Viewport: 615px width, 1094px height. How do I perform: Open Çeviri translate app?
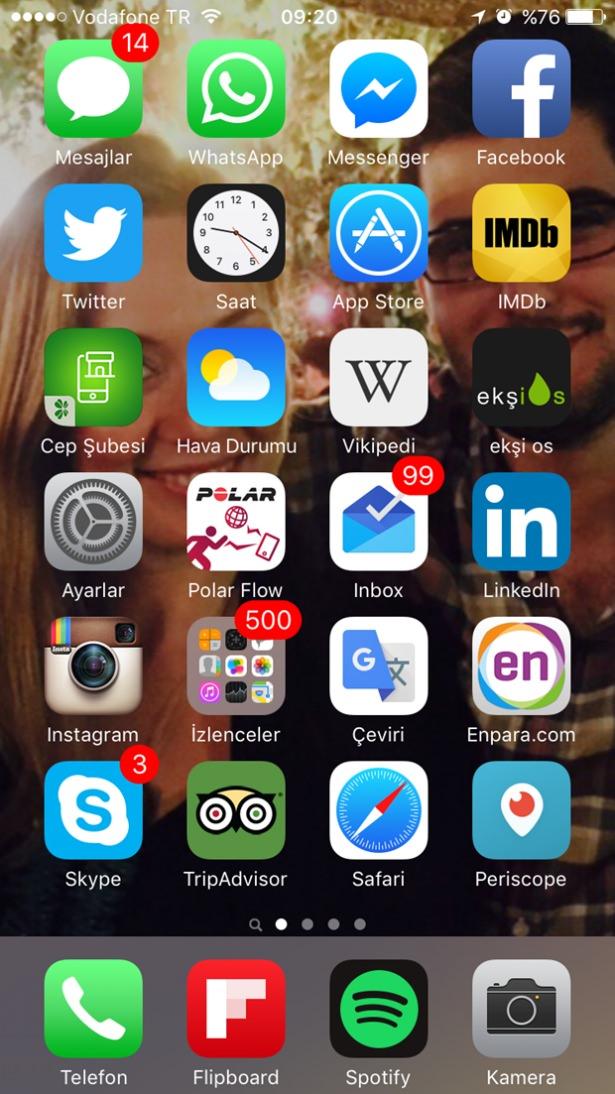[x=379, y=666]
